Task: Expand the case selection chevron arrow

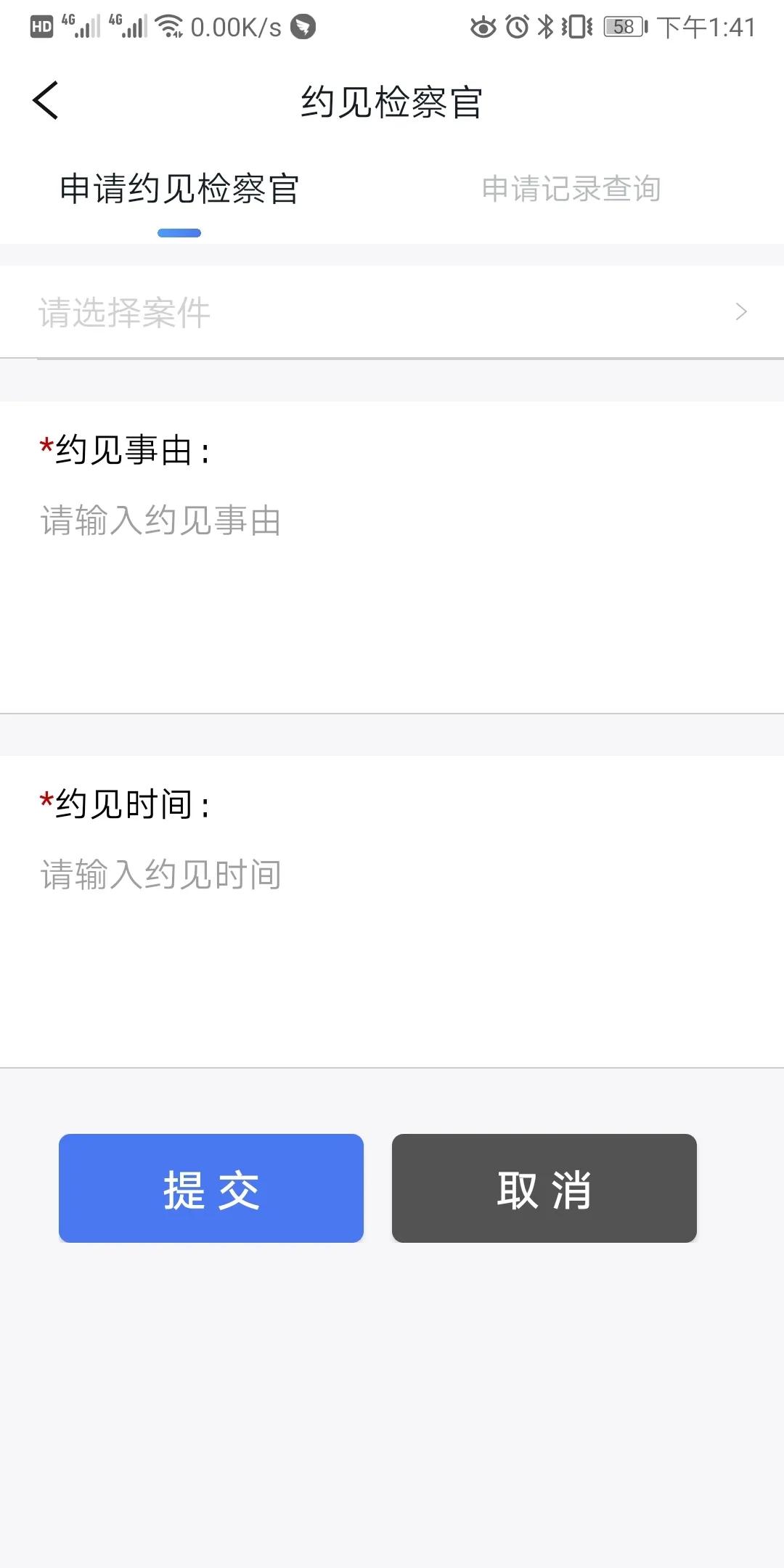Action: (740, 311)
